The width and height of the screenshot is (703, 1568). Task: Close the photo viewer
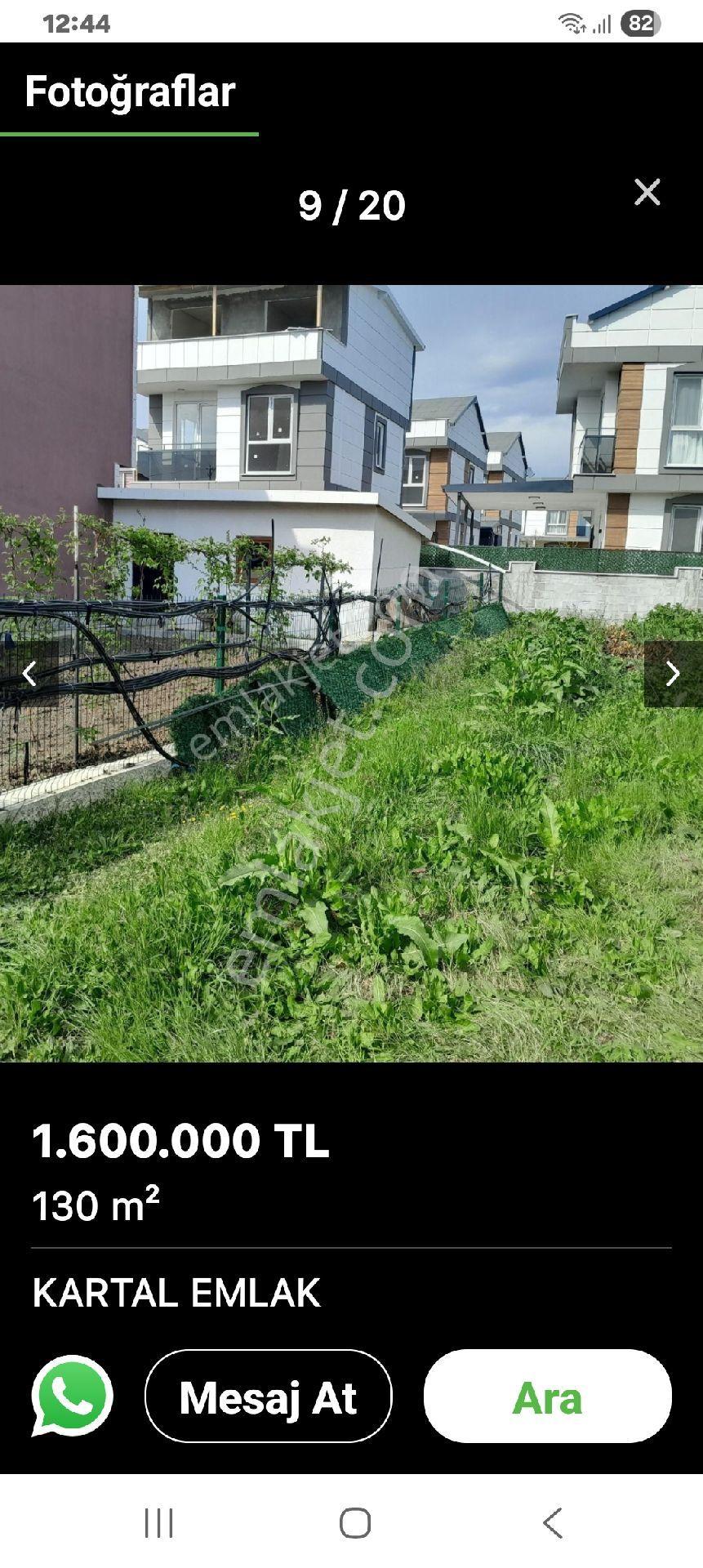point(647,193)
